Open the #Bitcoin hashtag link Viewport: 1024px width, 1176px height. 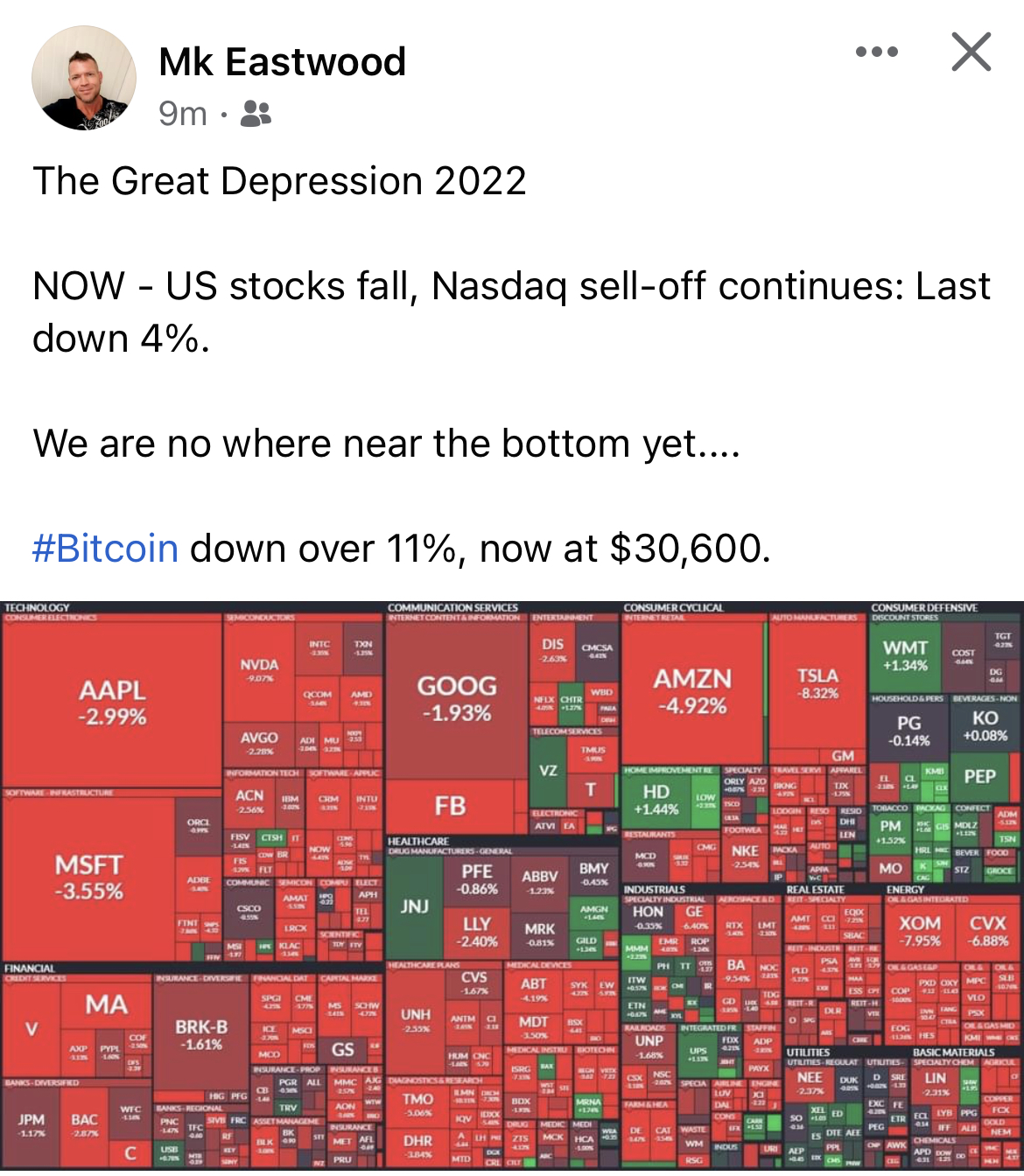pos(106,549)
